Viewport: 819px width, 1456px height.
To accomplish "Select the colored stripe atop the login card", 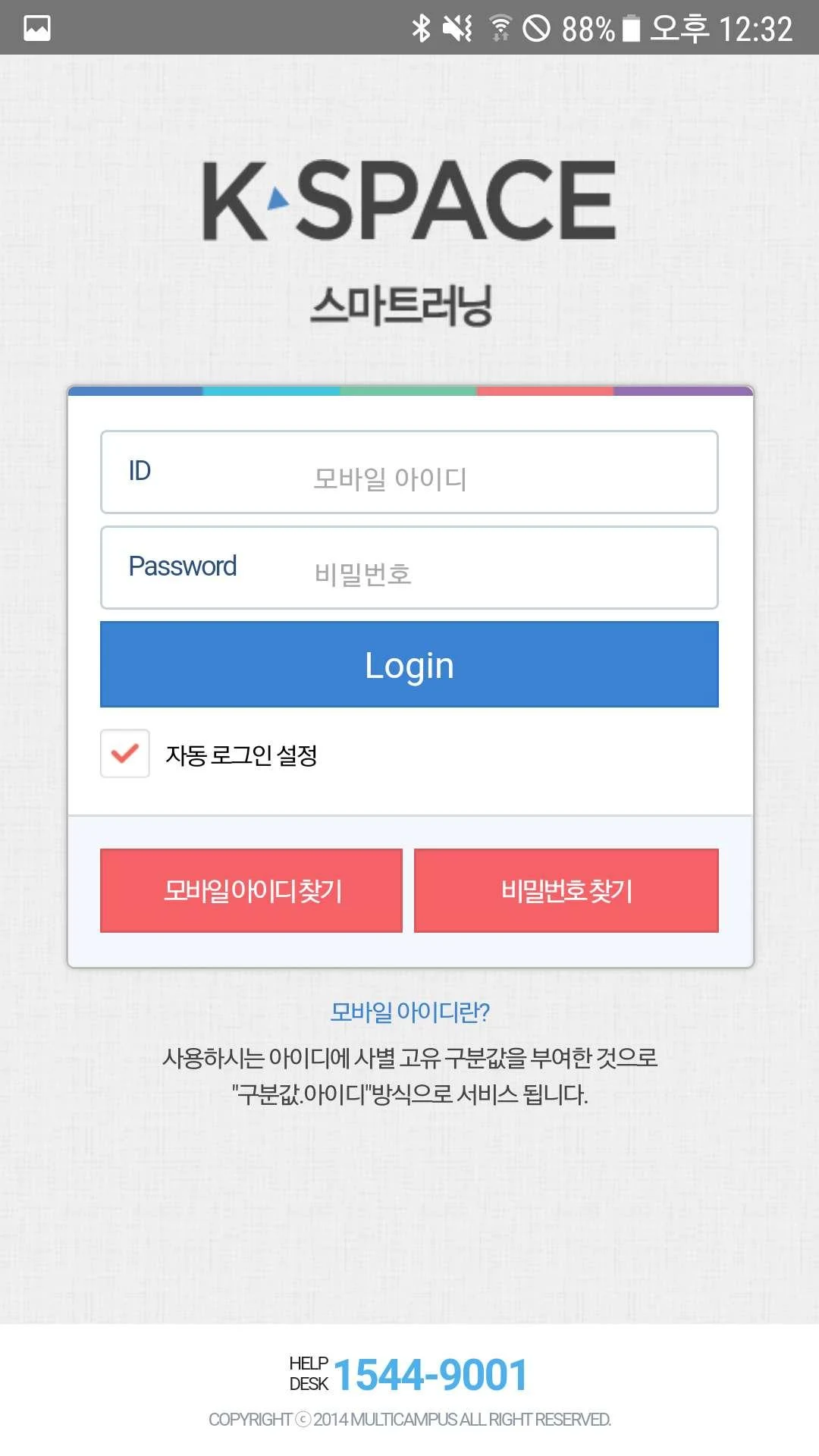I will (x=409, y=391).
